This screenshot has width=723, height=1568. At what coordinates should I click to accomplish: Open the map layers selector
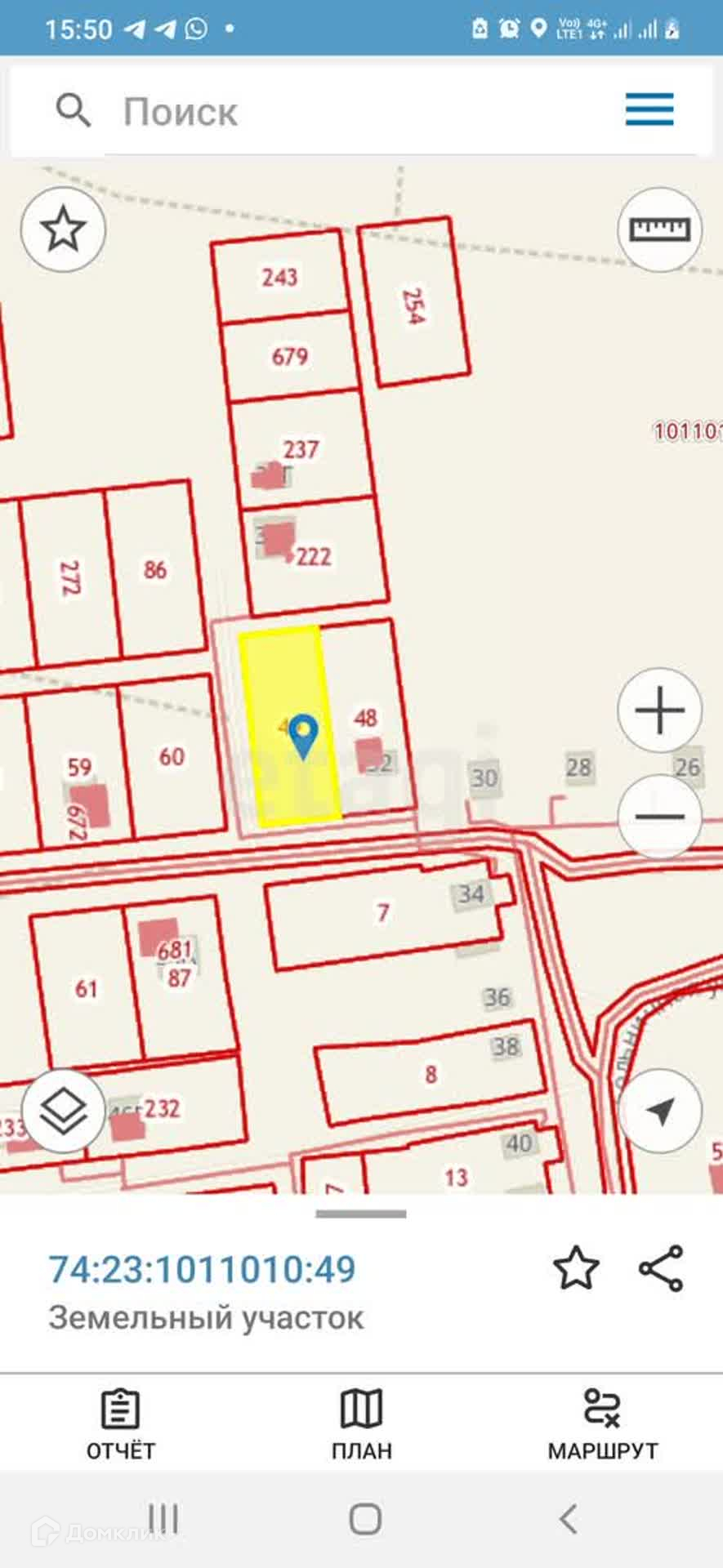coord(63,1111)
